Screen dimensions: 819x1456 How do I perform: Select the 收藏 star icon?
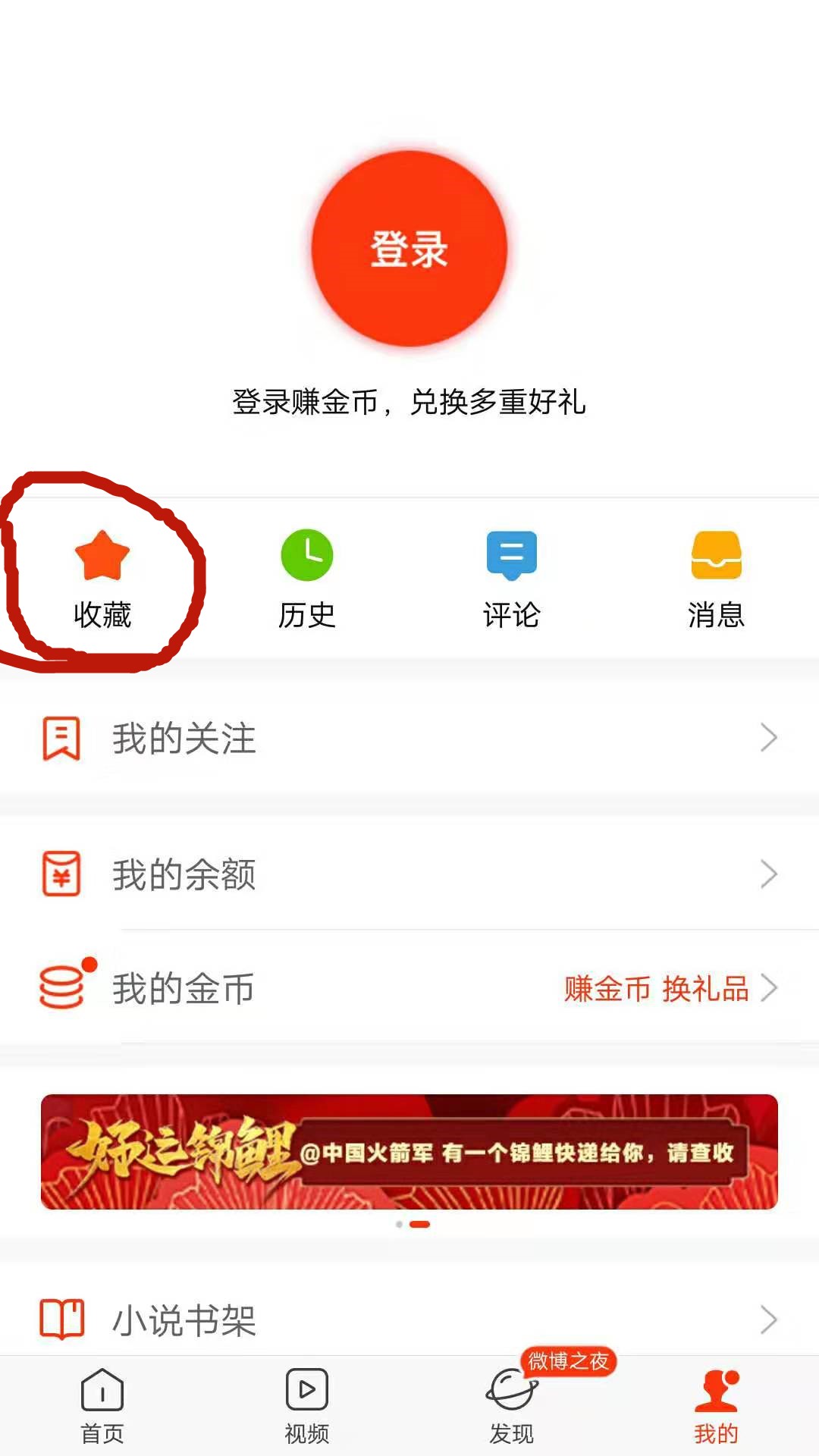pos(102,556)
